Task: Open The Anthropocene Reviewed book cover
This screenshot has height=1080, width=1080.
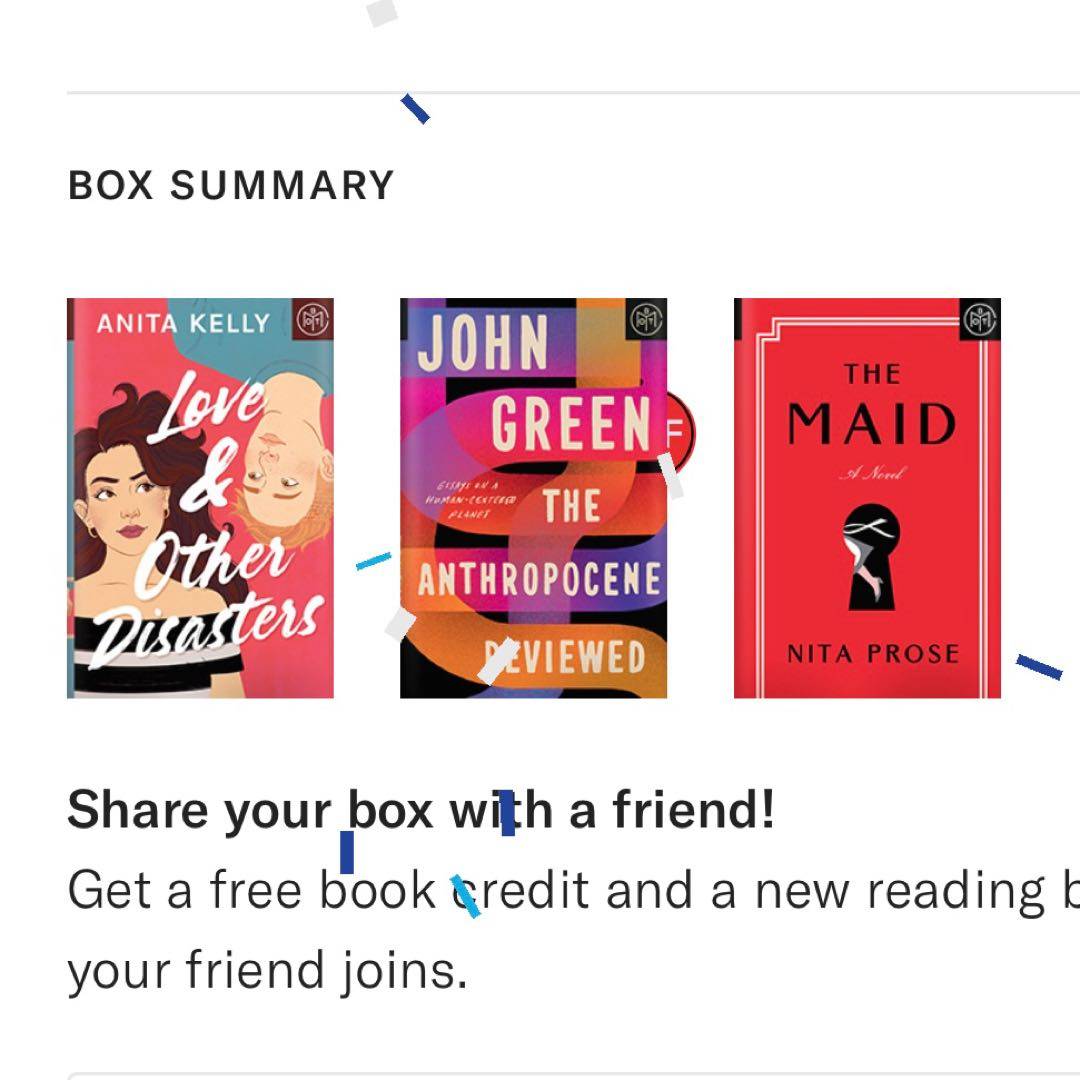Action: tap(533, 498)
